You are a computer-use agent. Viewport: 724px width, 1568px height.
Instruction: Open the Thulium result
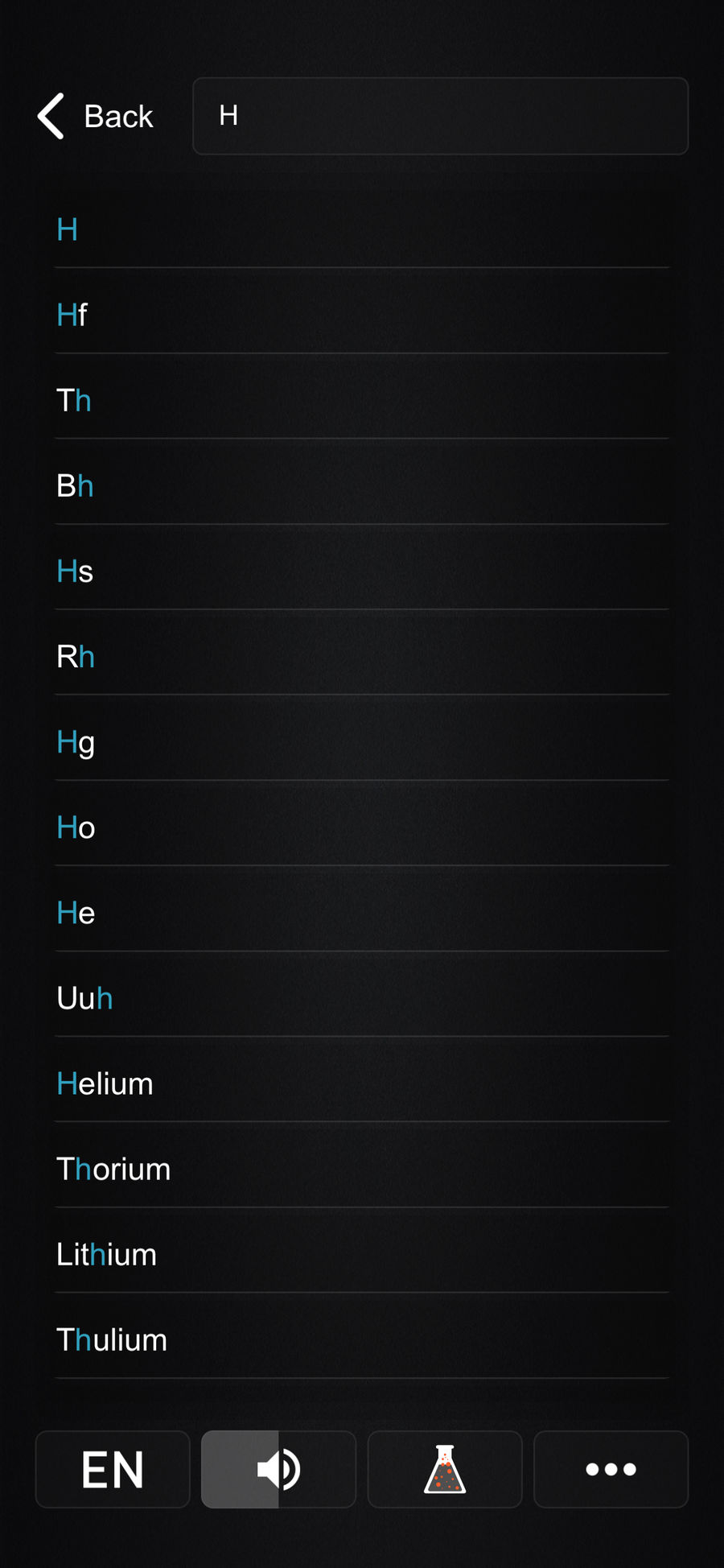[x=362, y=1339]
